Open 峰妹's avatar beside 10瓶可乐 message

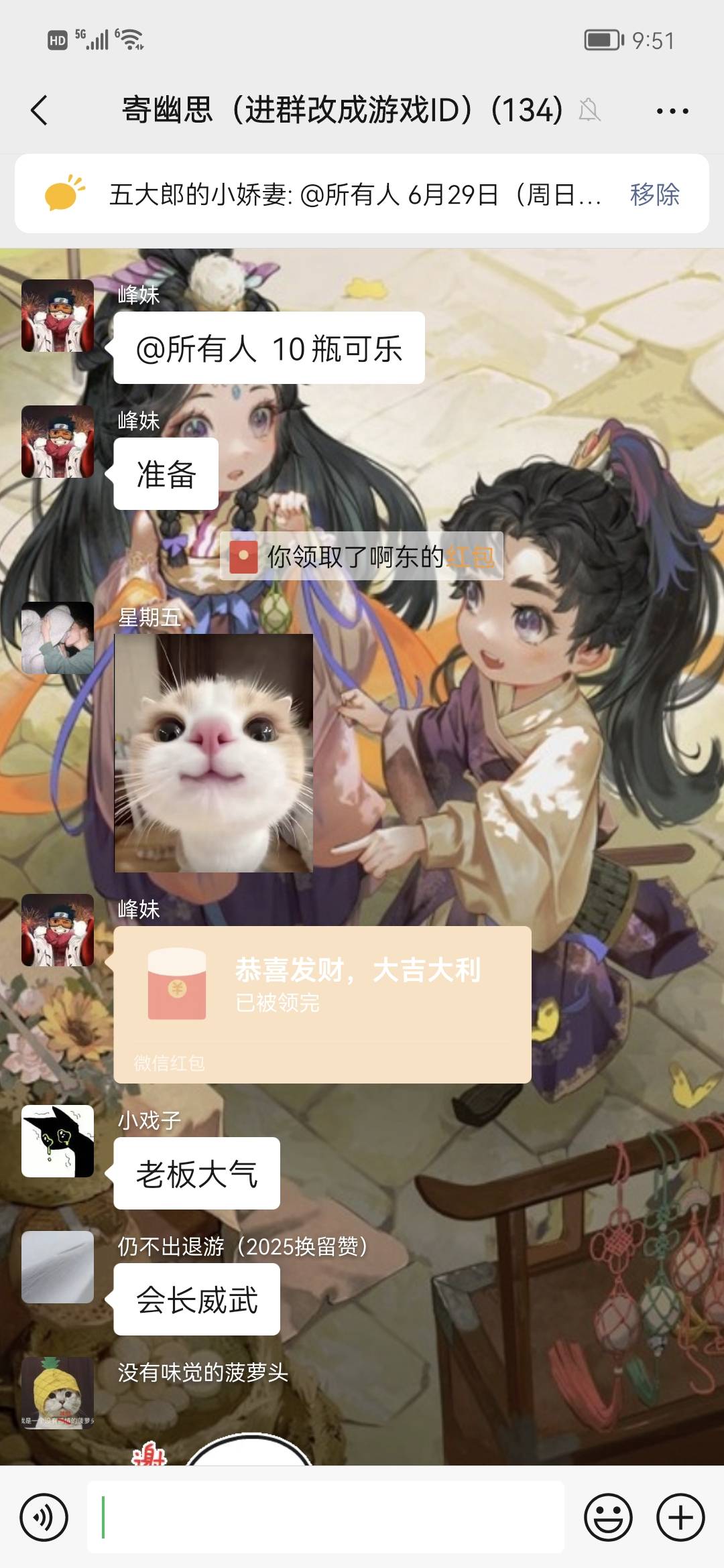58,316
